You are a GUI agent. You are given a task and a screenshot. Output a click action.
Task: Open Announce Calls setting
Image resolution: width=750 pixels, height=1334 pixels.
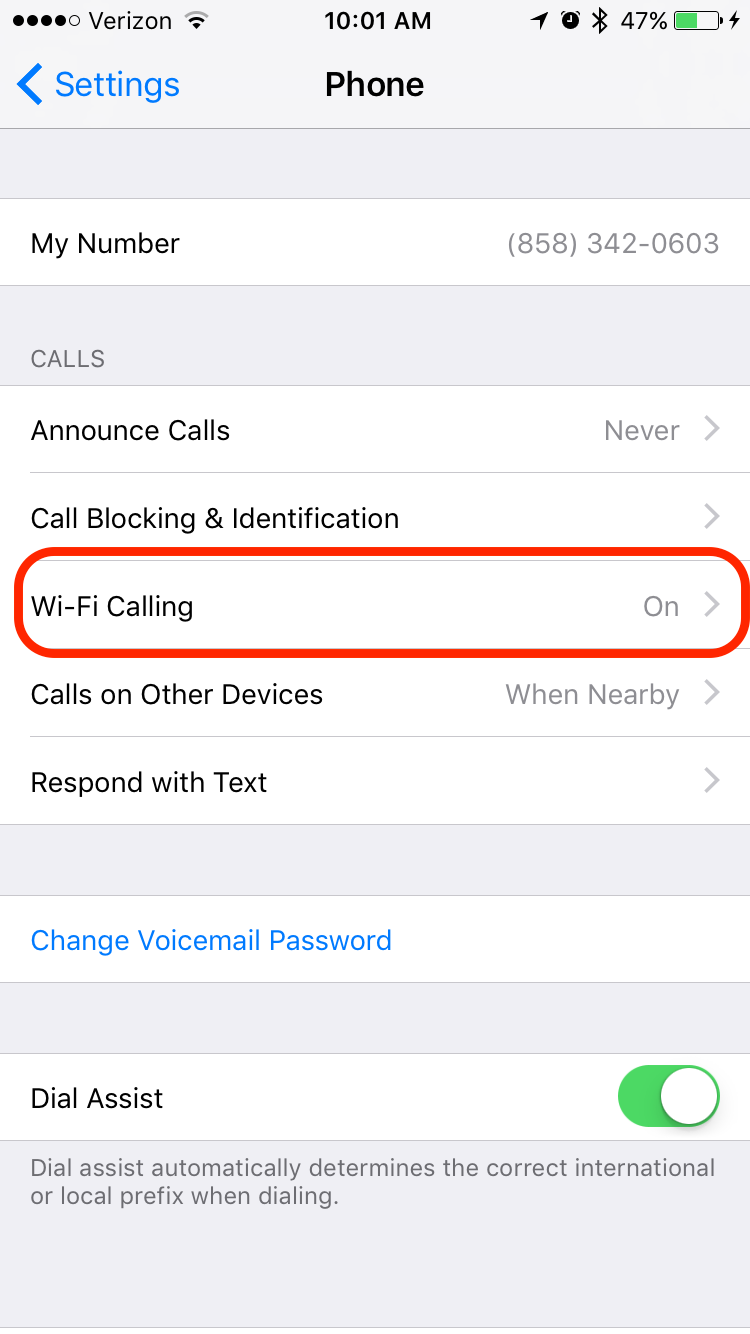[x=375, y=430]
